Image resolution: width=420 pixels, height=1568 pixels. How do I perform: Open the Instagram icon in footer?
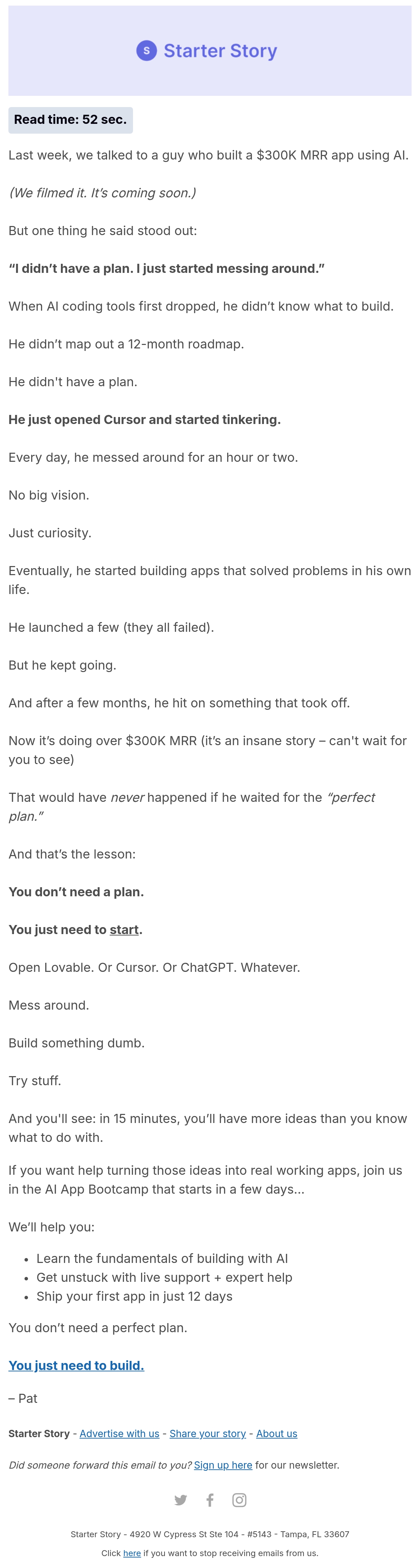[239, 1500]
